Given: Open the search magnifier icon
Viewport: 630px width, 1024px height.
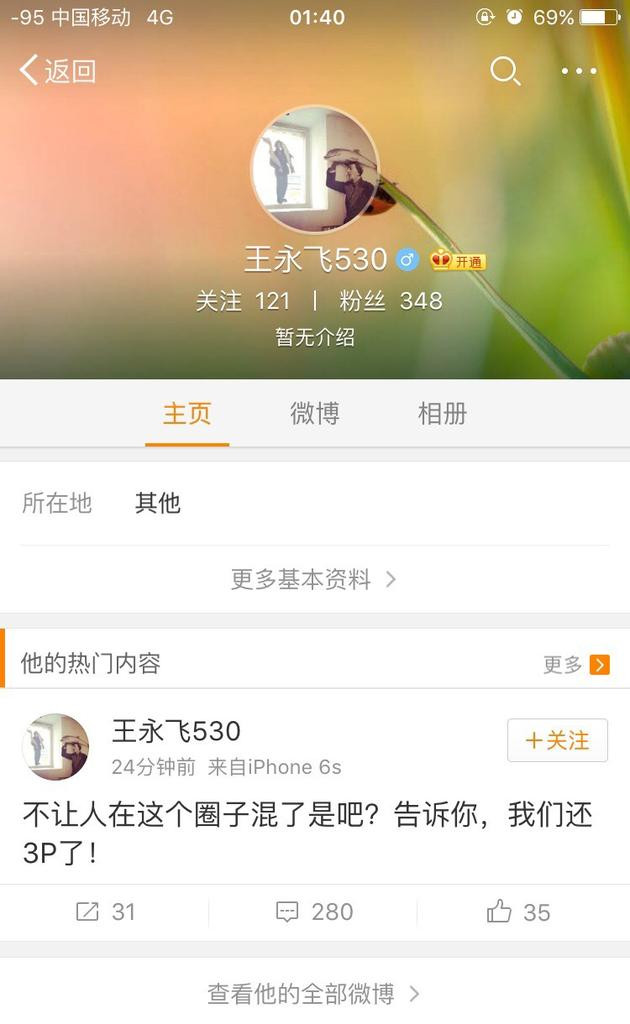Looking at the screenshot, I should click(x=505, y=71).
